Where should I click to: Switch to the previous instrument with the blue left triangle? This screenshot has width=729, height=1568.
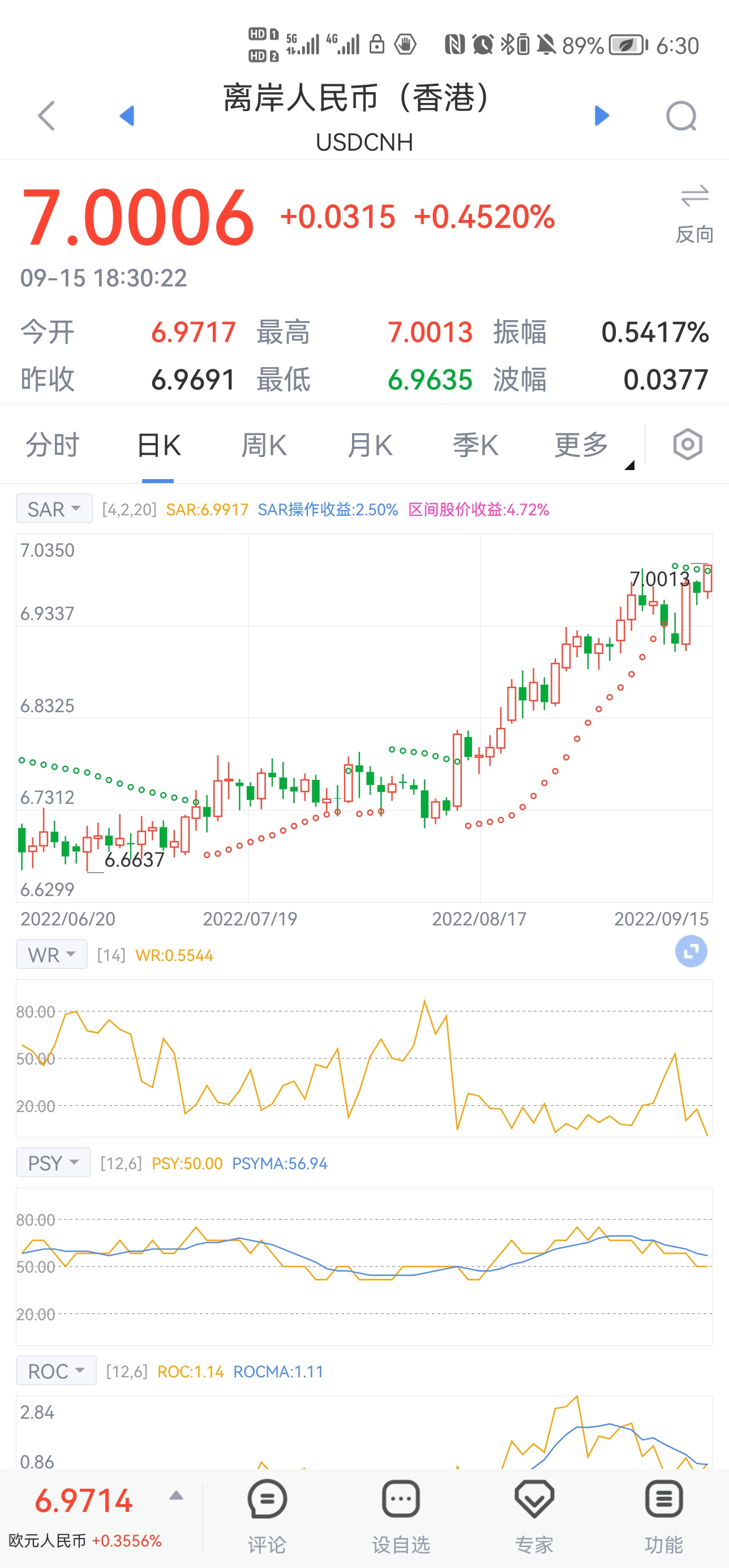127,115
